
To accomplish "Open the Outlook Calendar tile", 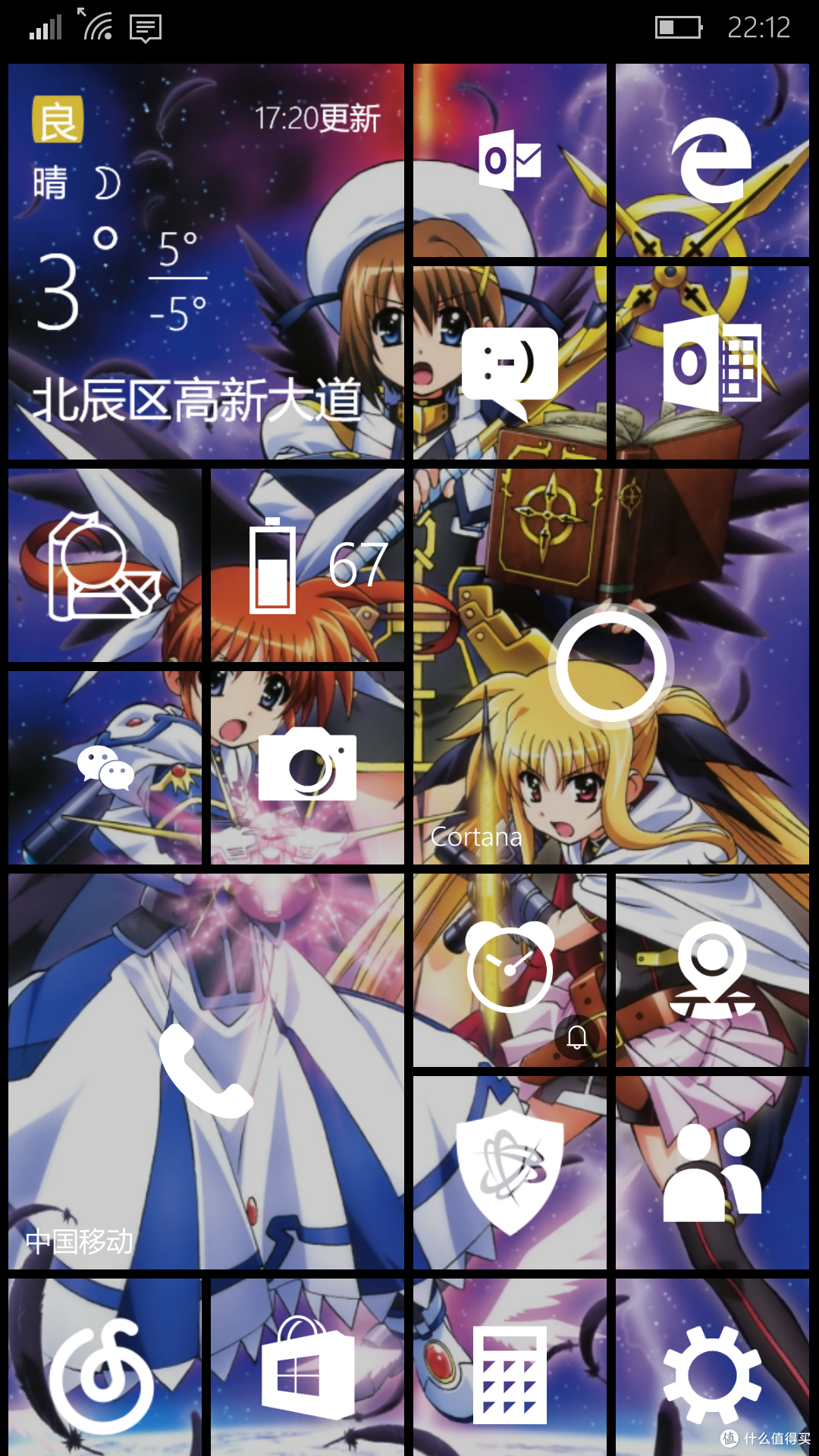I will point(712,363).
